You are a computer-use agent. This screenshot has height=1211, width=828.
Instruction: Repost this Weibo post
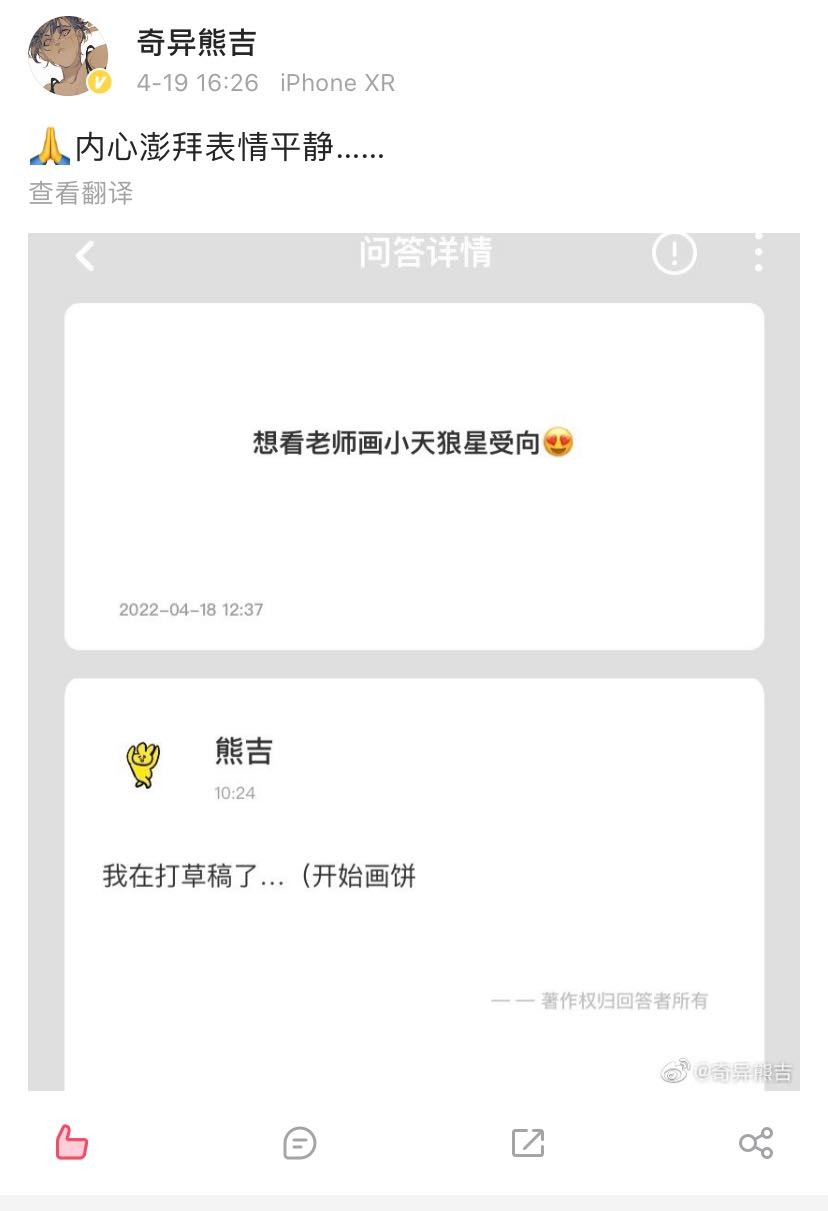[527, 1142]
